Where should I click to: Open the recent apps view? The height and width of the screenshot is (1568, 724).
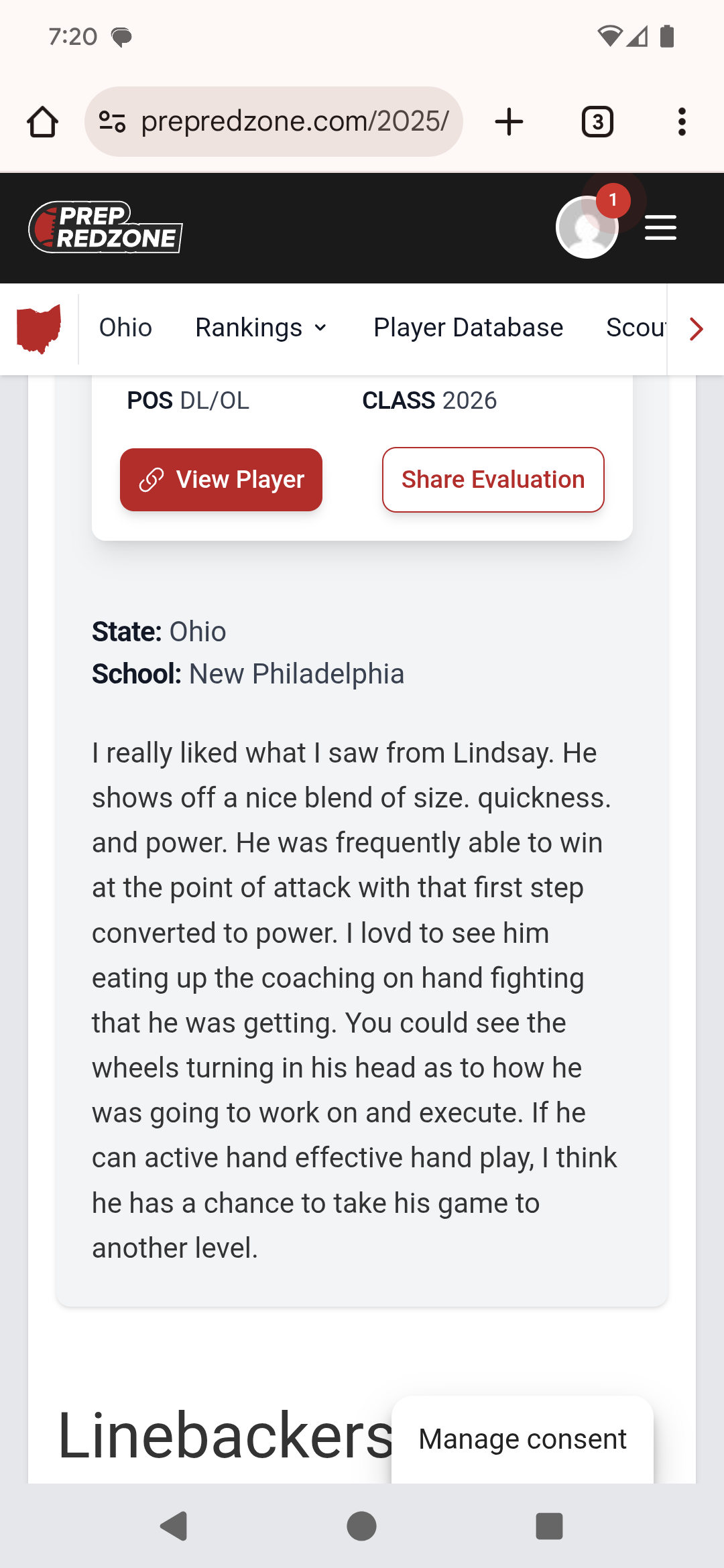pyautogui.click(x=549, y=1526)
